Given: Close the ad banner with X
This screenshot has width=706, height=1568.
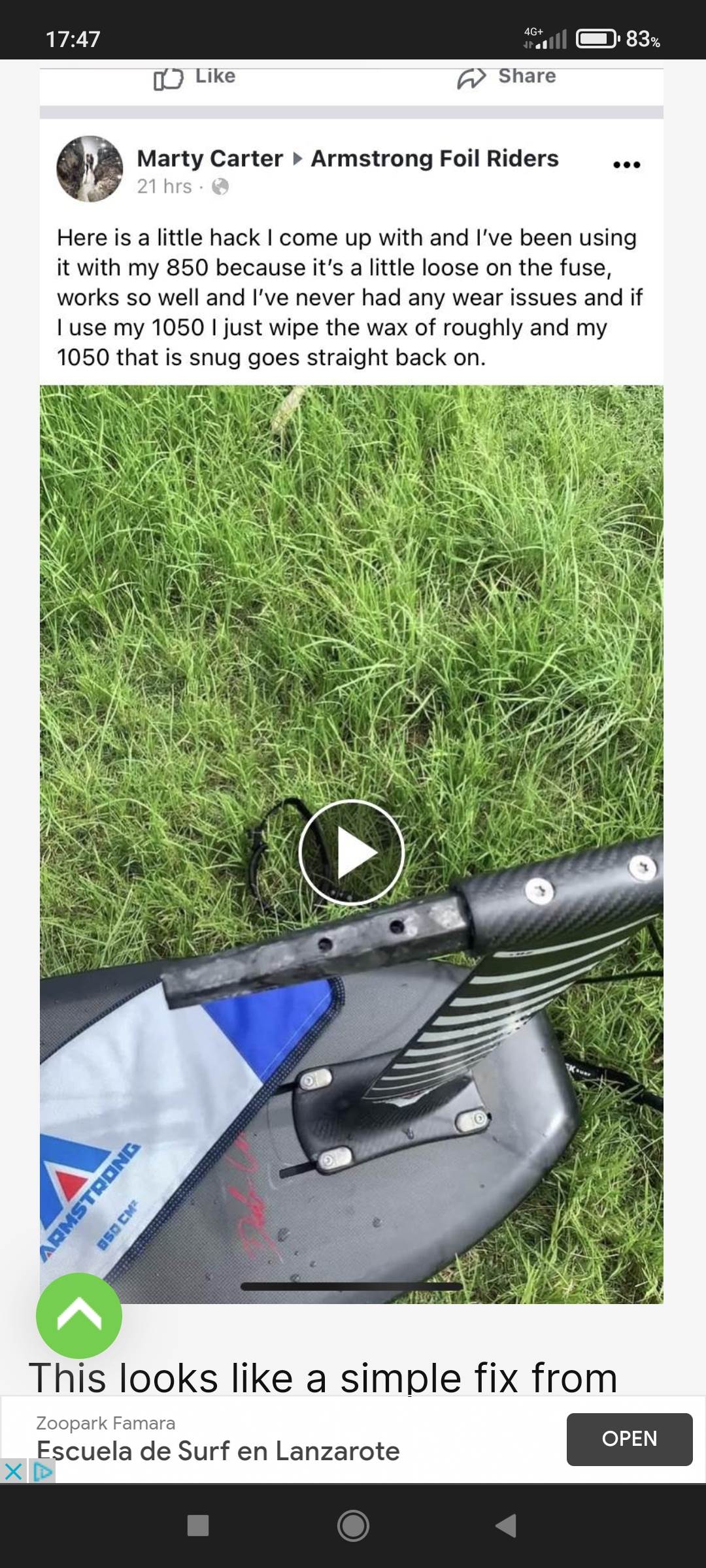Looking at the screenshot, I should pos(13,1472).
